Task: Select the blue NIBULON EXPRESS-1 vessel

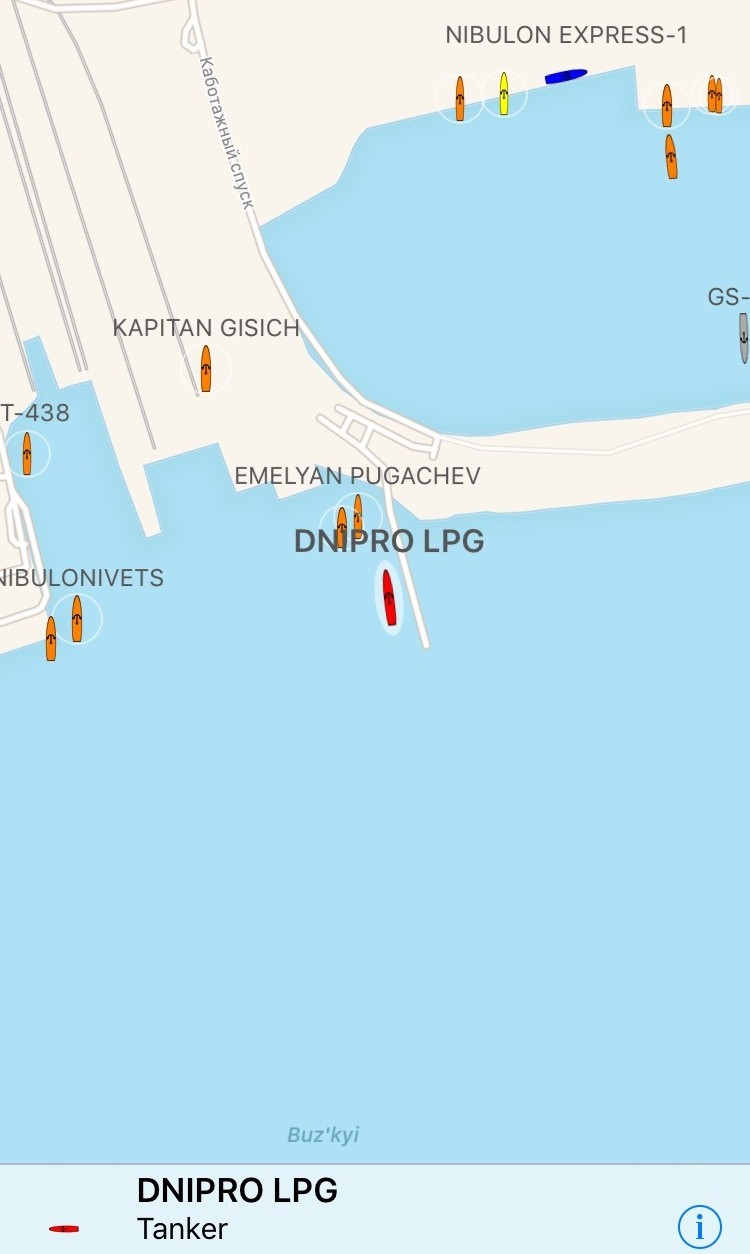Action: [x=565, y=76]
